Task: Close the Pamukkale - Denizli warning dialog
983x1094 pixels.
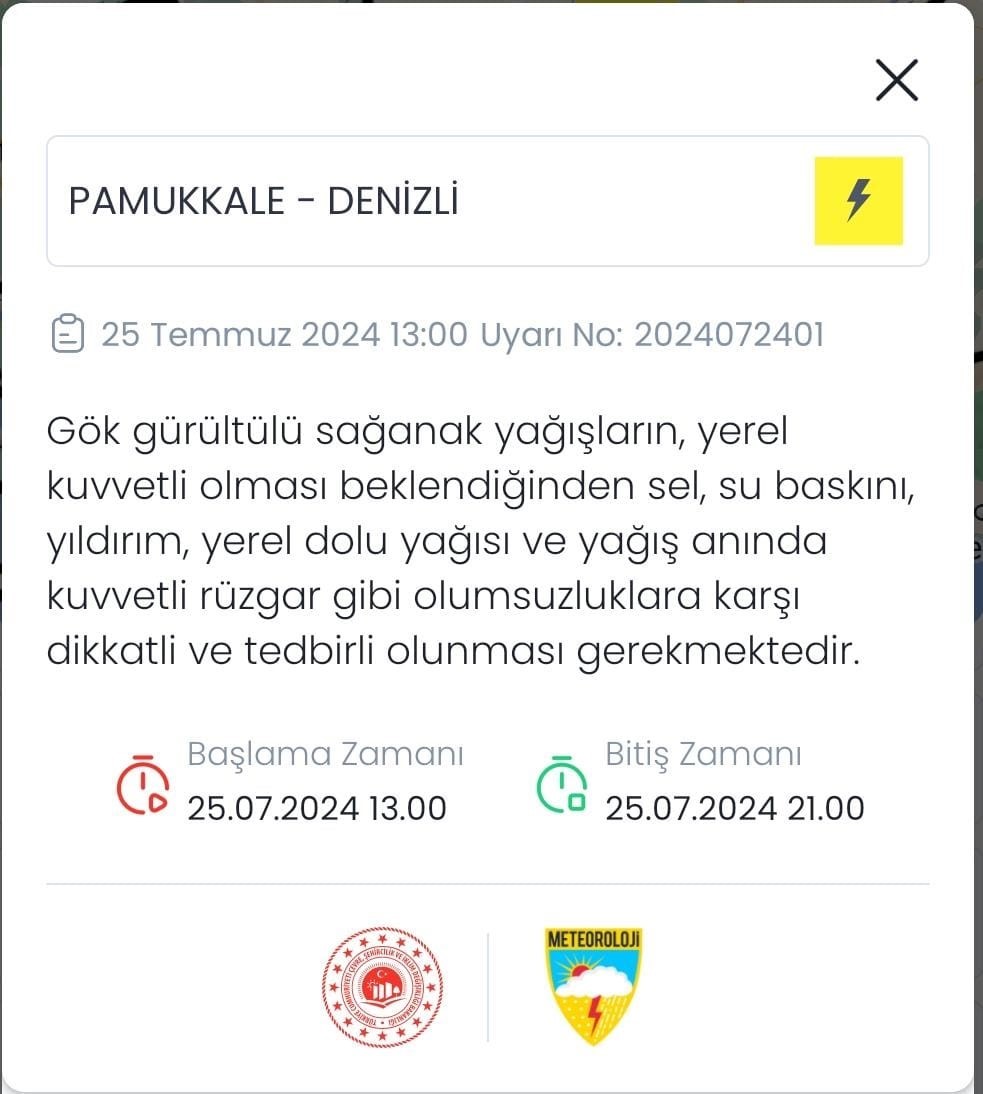Action: 896,80
